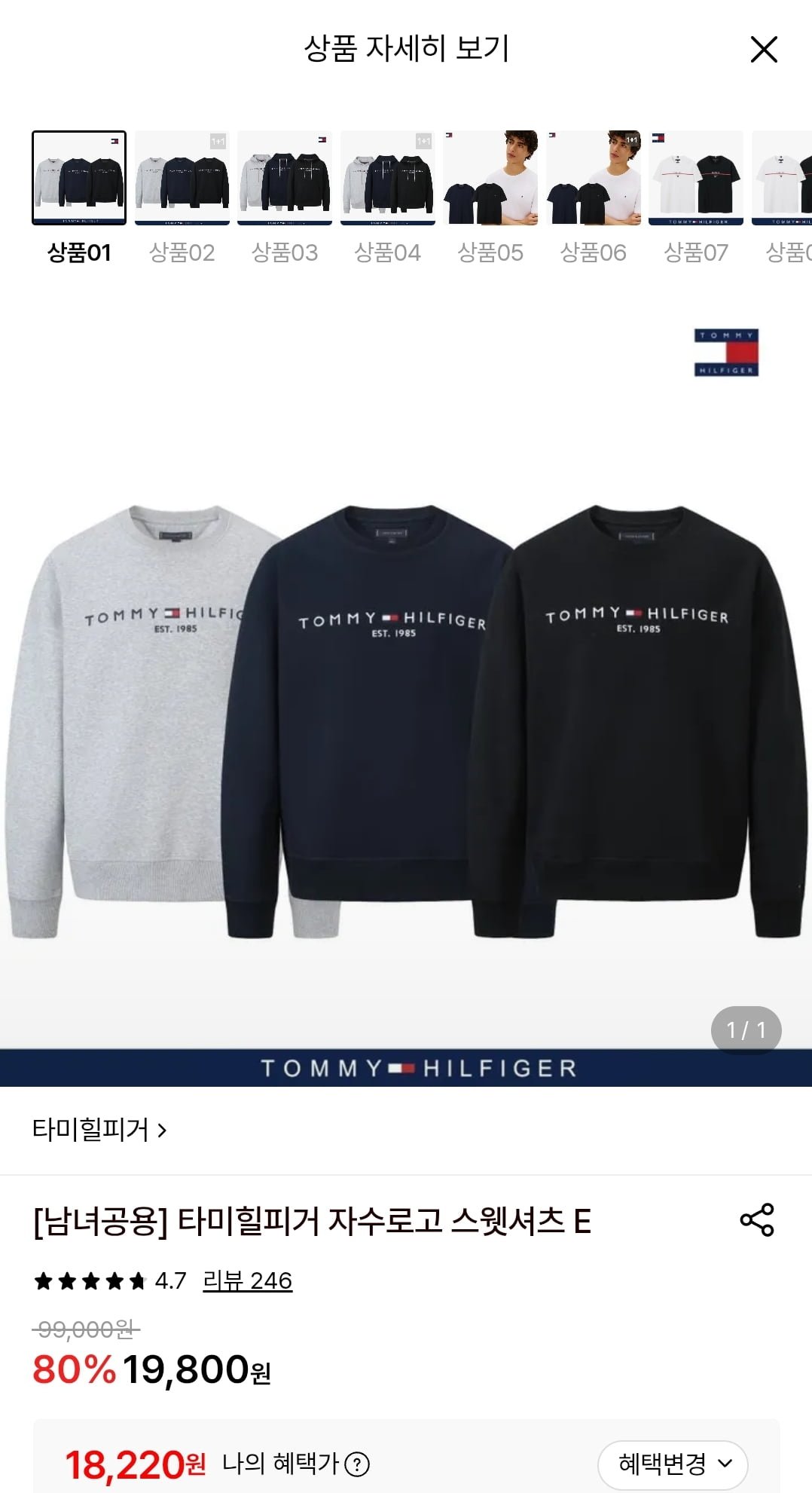Screen dimensions: 812x1493
Task: Expand the 혜택변경 dropdown
Action: [x=673, y=1464]
